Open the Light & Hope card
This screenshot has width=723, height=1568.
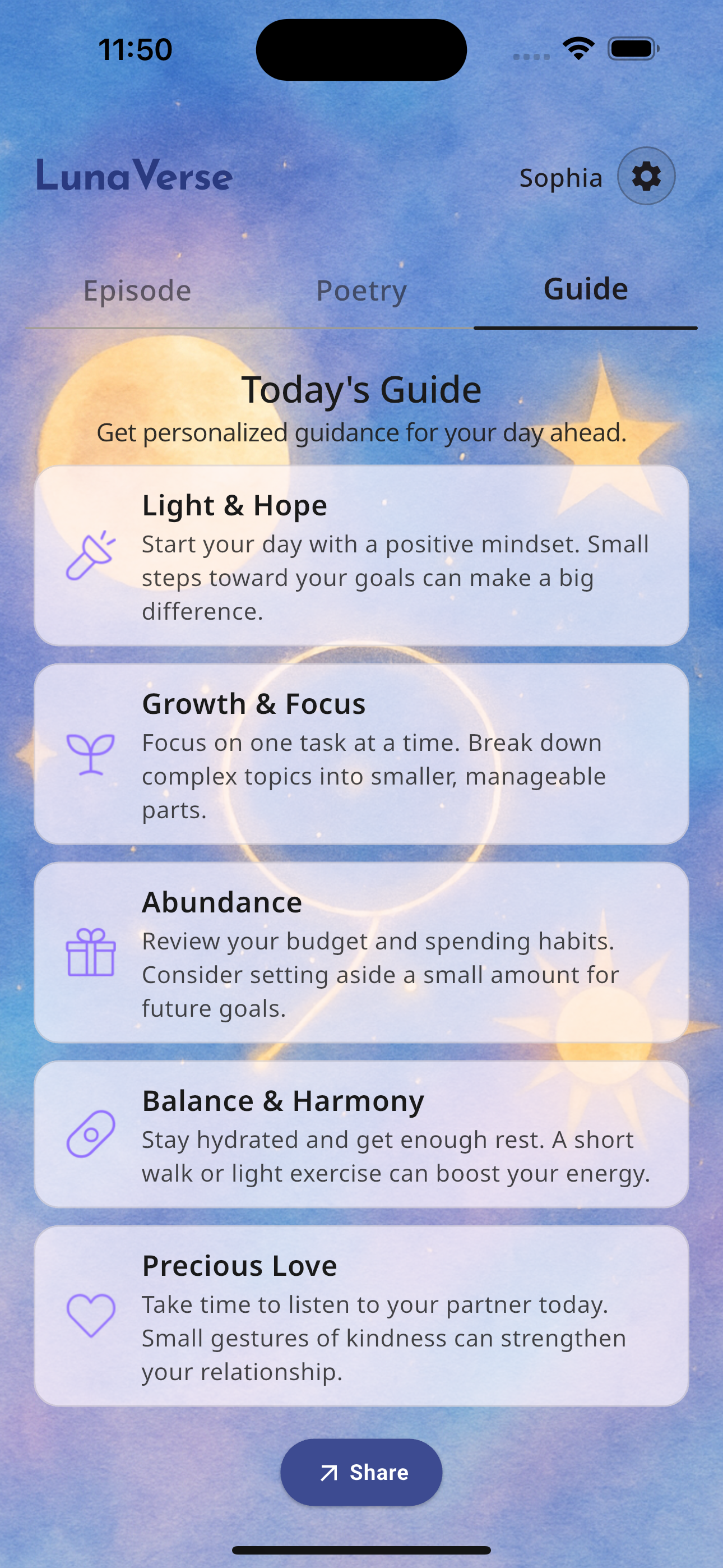(x=361, y=555)
